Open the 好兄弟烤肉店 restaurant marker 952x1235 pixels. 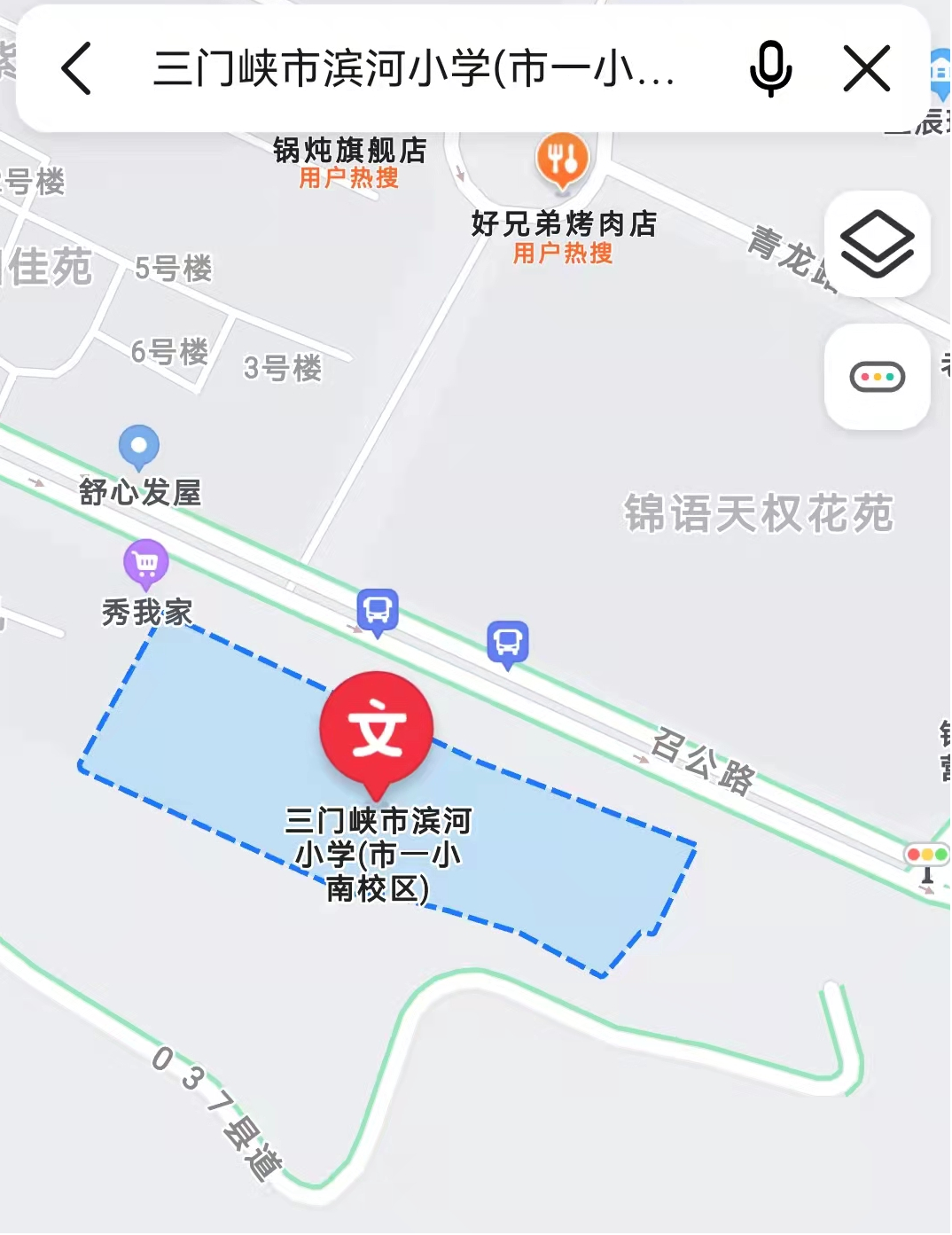coord(562,160)
